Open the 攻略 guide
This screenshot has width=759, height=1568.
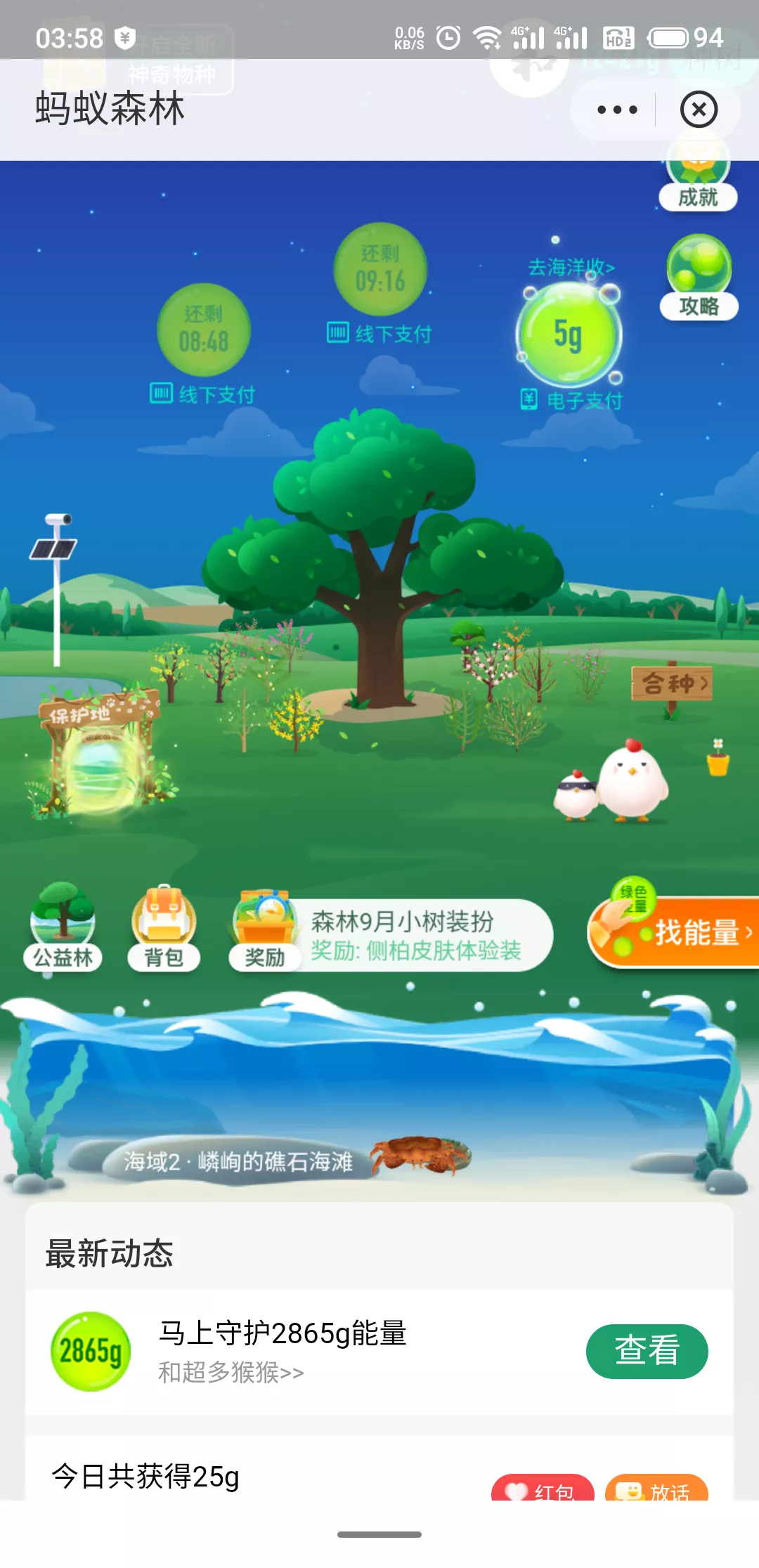(x=699, y=279)
